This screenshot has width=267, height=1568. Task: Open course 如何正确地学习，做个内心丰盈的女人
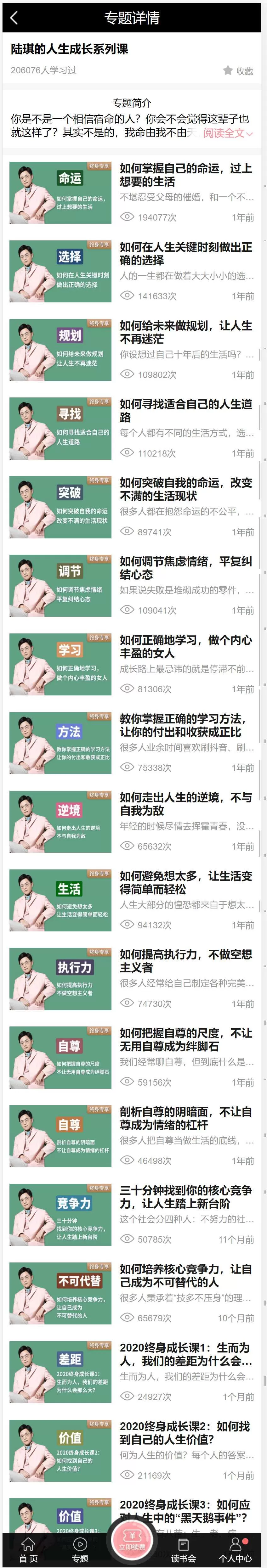pos(185,646)
